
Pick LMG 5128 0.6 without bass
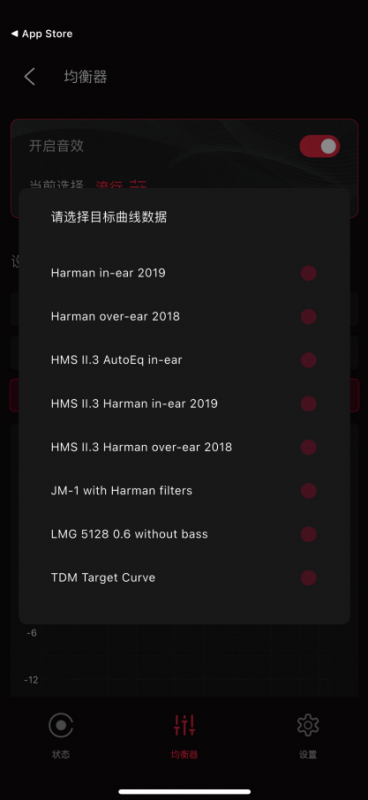tap(184, 534)
